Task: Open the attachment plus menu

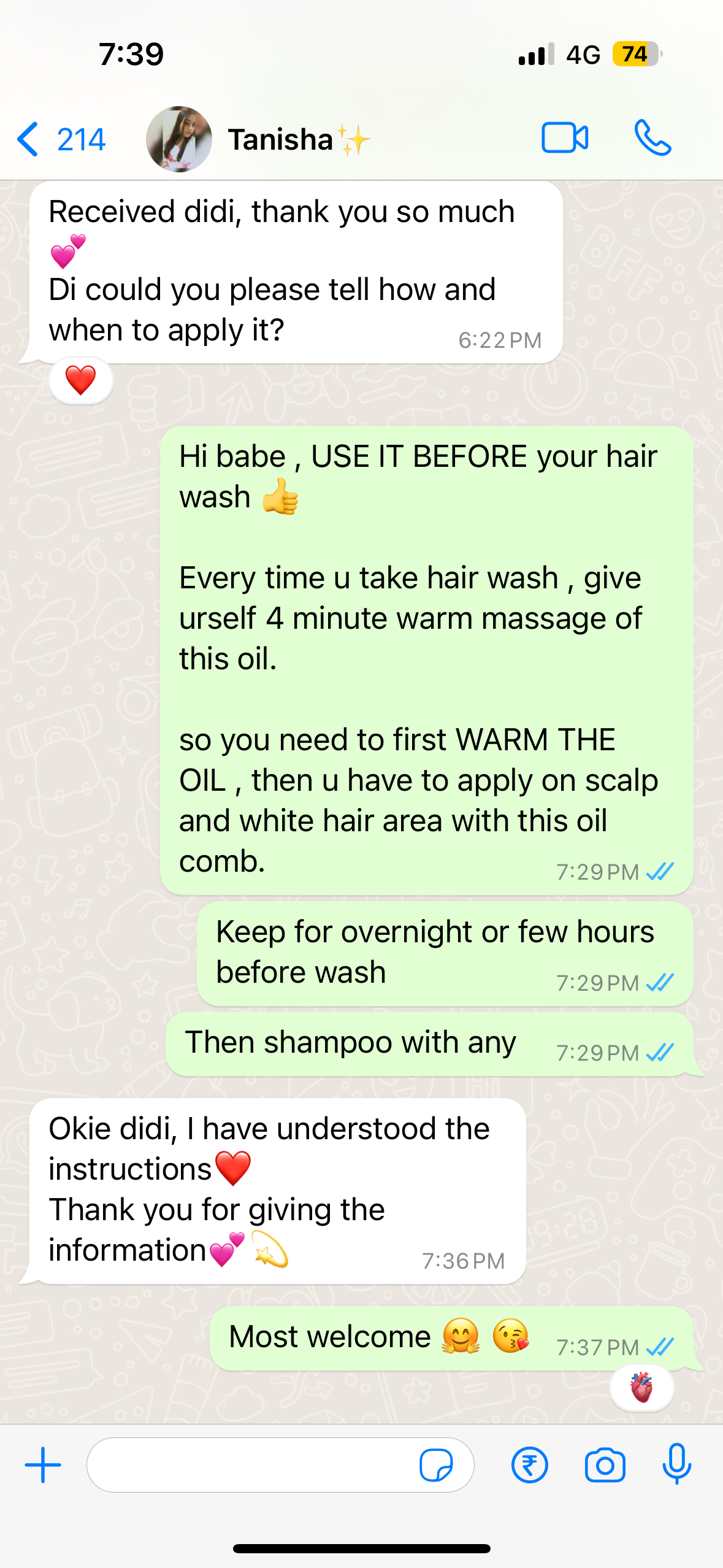Action: (x=43, y=1465)
